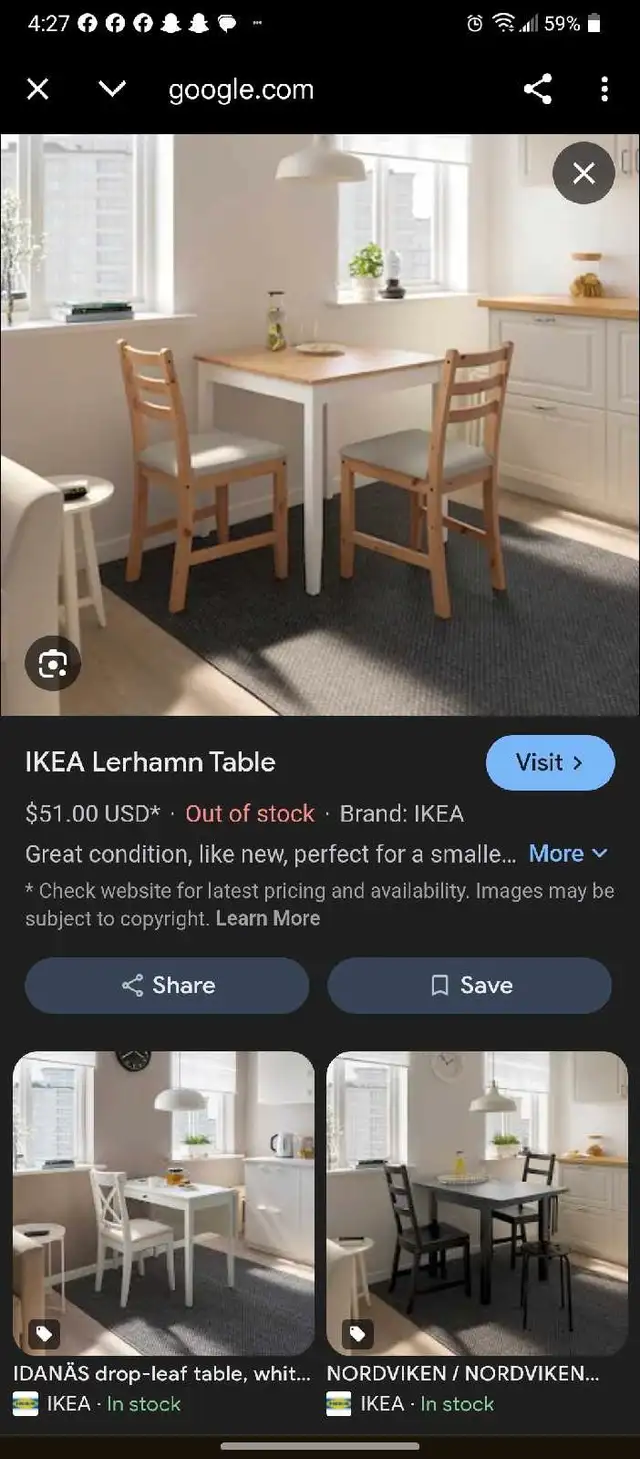Screen dimensions: 640x1459
Task: Open the three-dot overflow menu
Action: pos(604,90)
